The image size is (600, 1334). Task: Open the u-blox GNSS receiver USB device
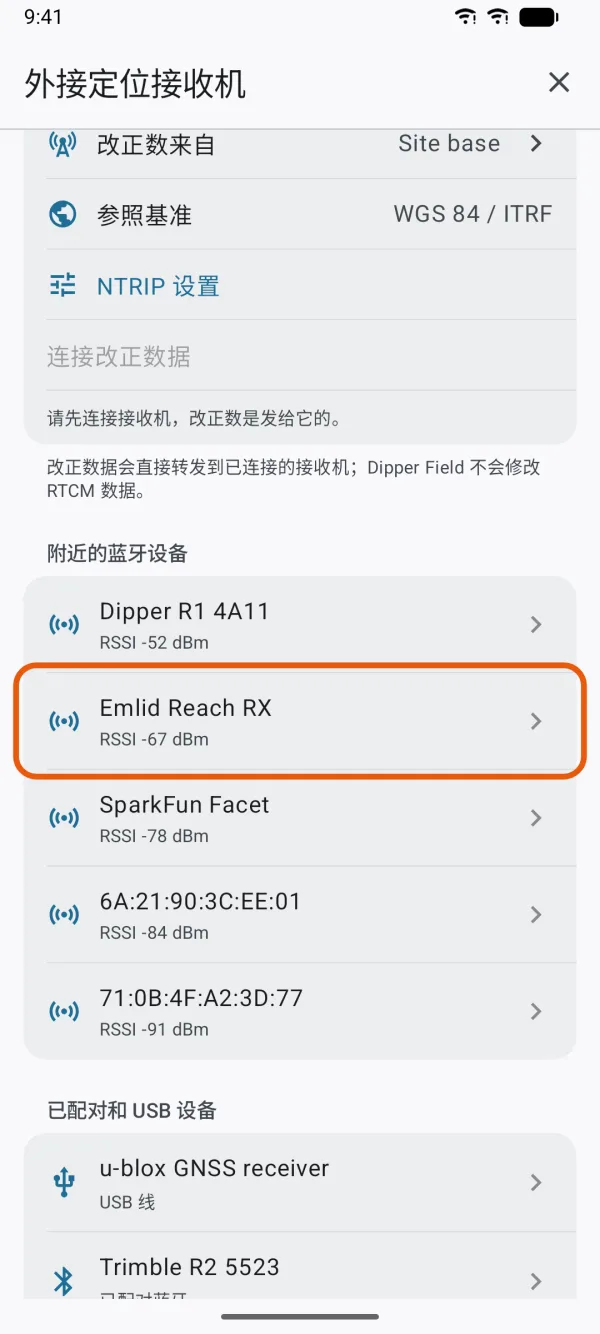[300, 1183]
